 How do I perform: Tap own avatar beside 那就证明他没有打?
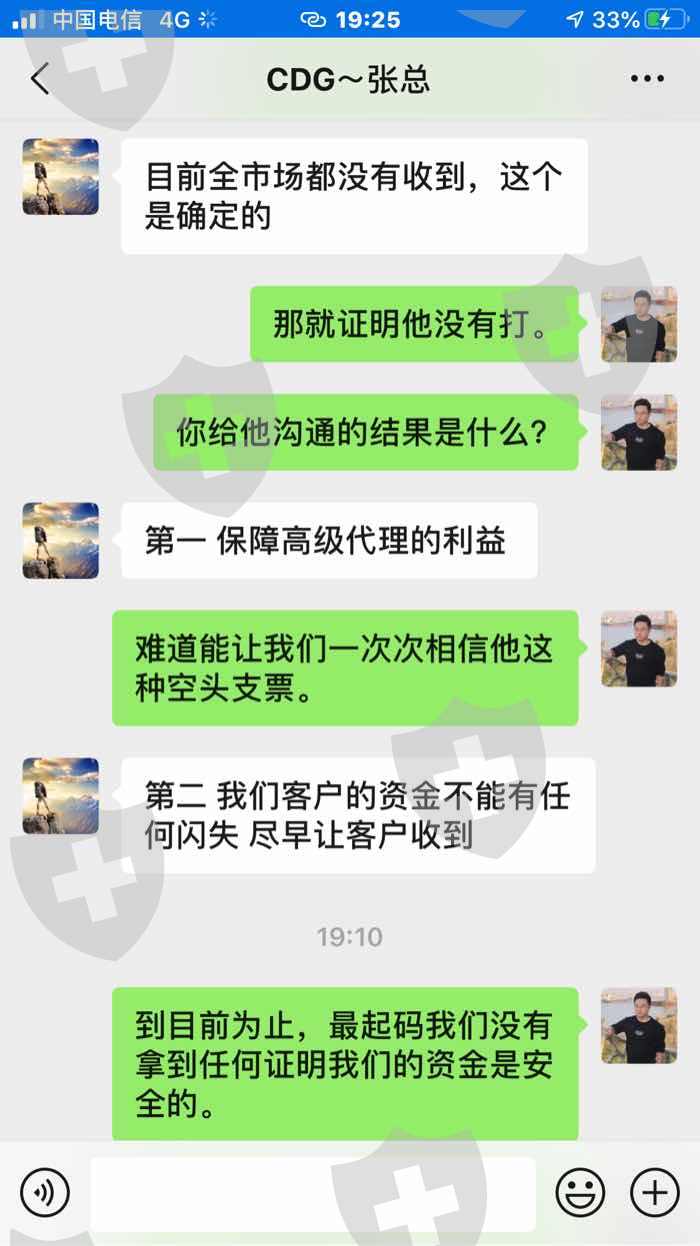[x=639, y=324]
